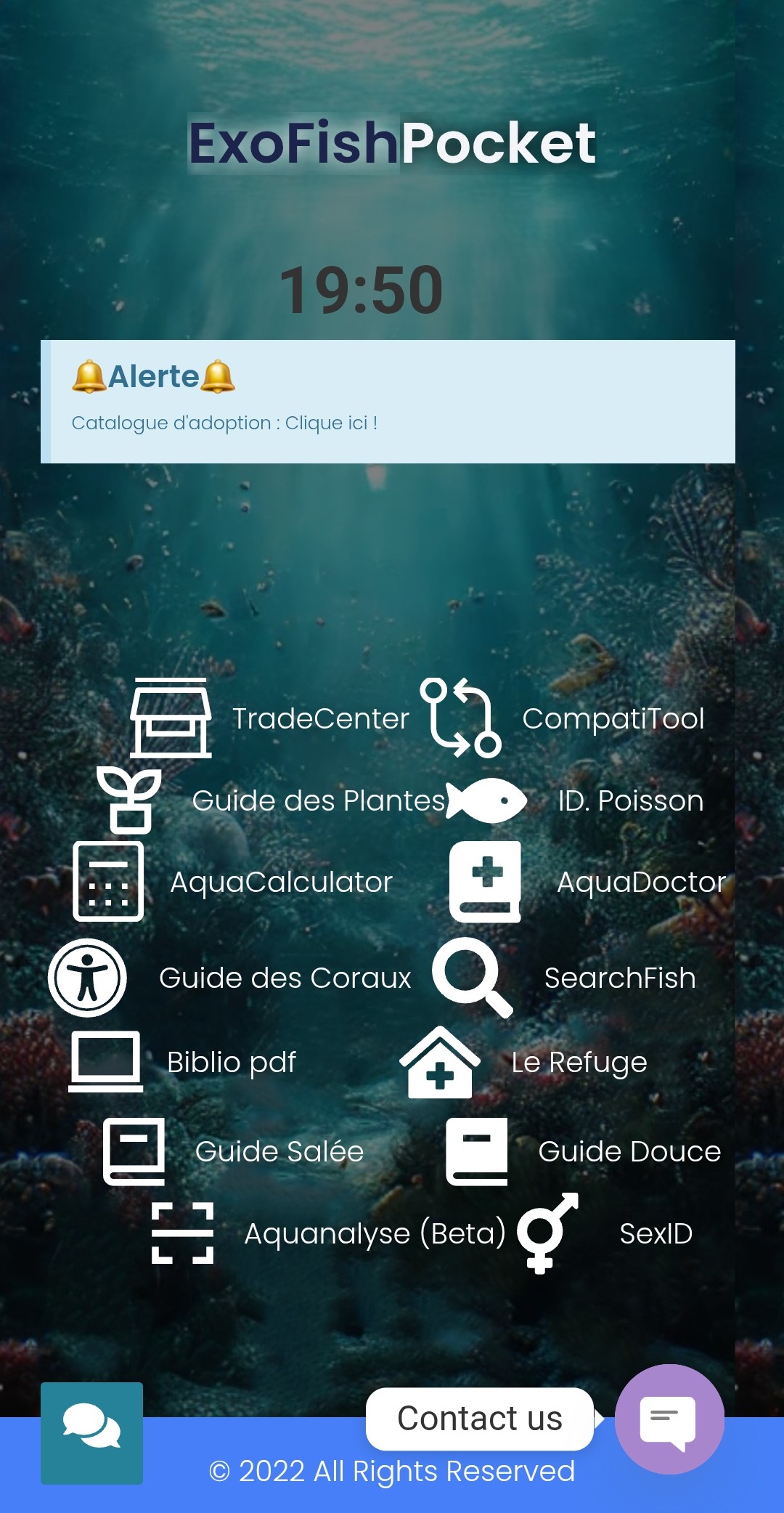Tap the adoption catalogue alert link
784x1513 pixels.
tap(224, 423)
